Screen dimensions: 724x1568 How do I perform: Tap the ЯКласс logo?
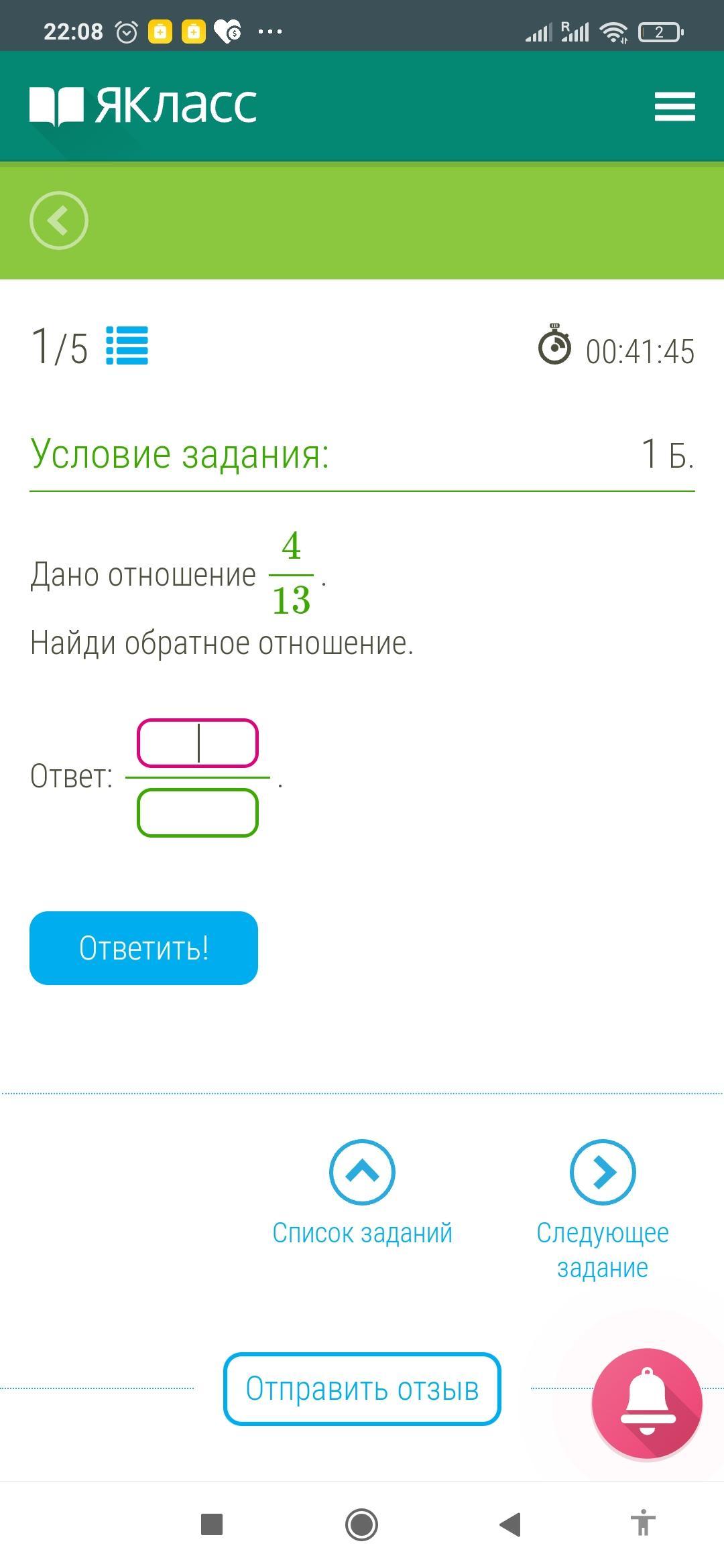(143, 105)
